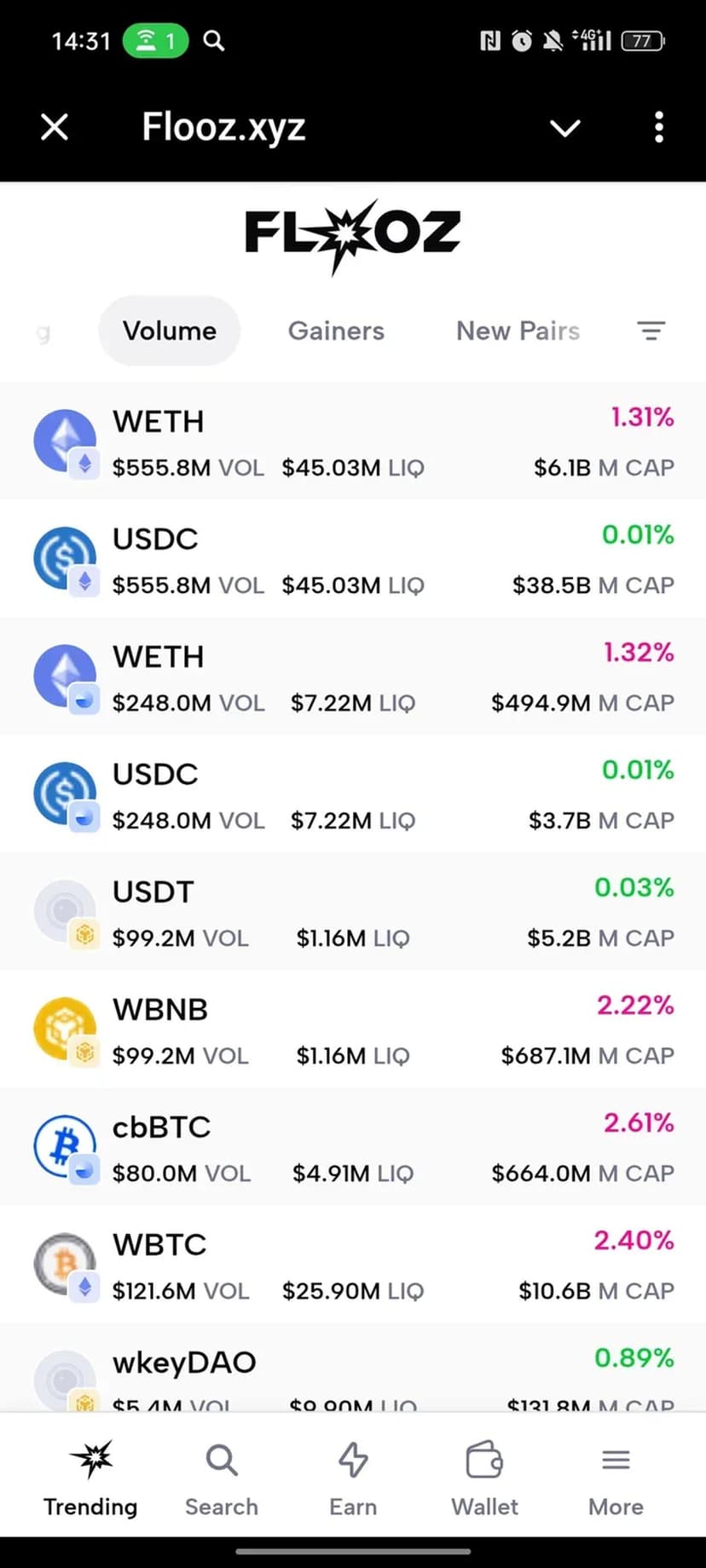Close the Flooz.xyz browser view

click(55, 128)
